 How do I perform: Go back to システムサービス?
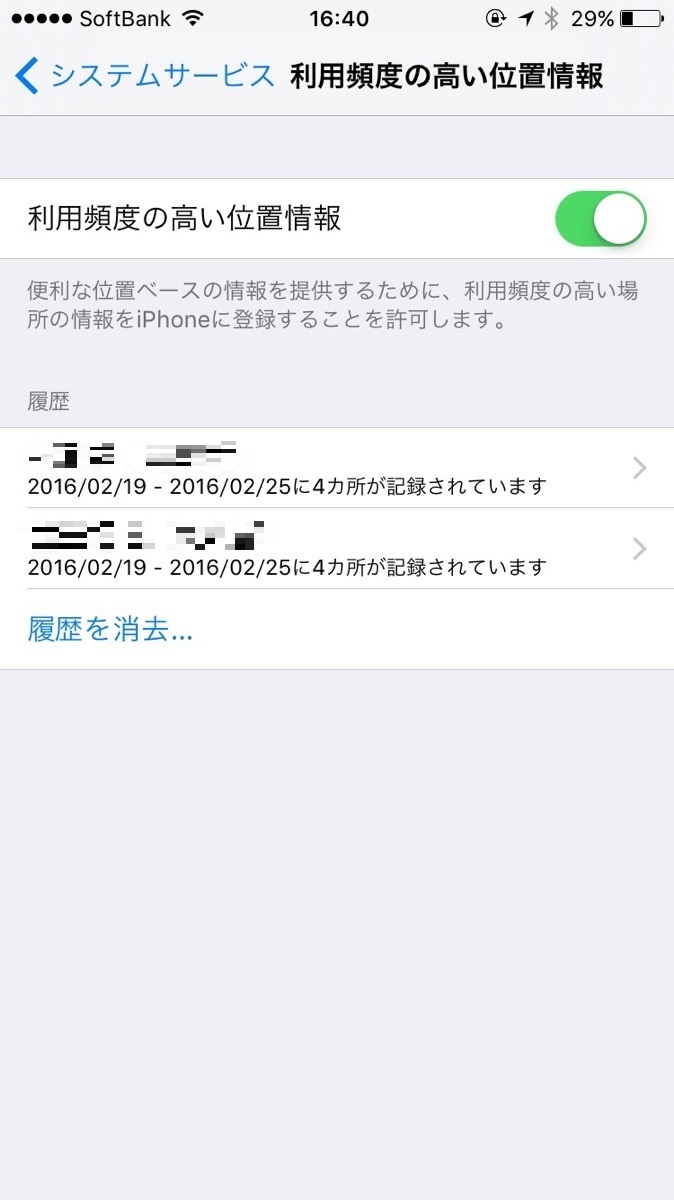click(x=145, y=76)
